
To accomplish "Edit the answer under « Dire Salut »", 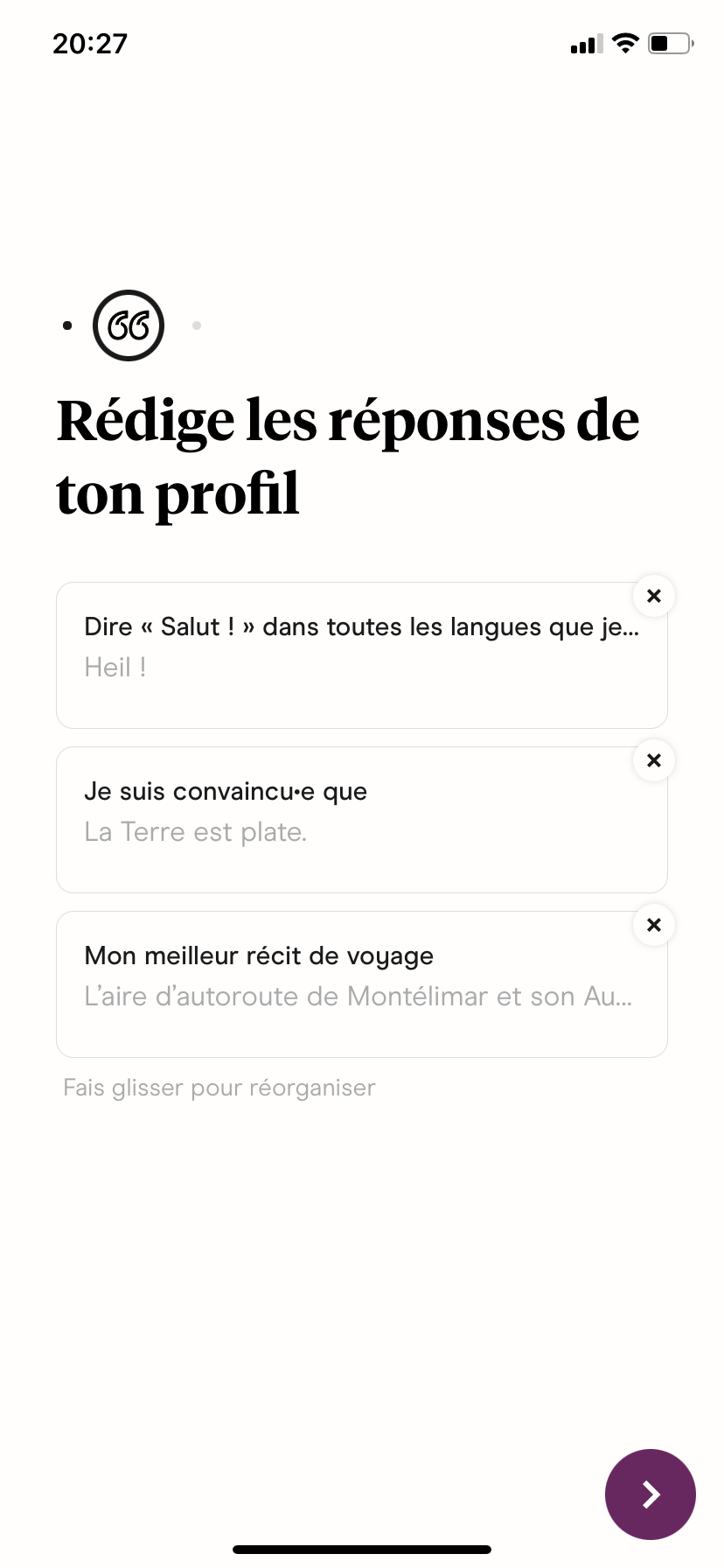I will click(362, 655).
